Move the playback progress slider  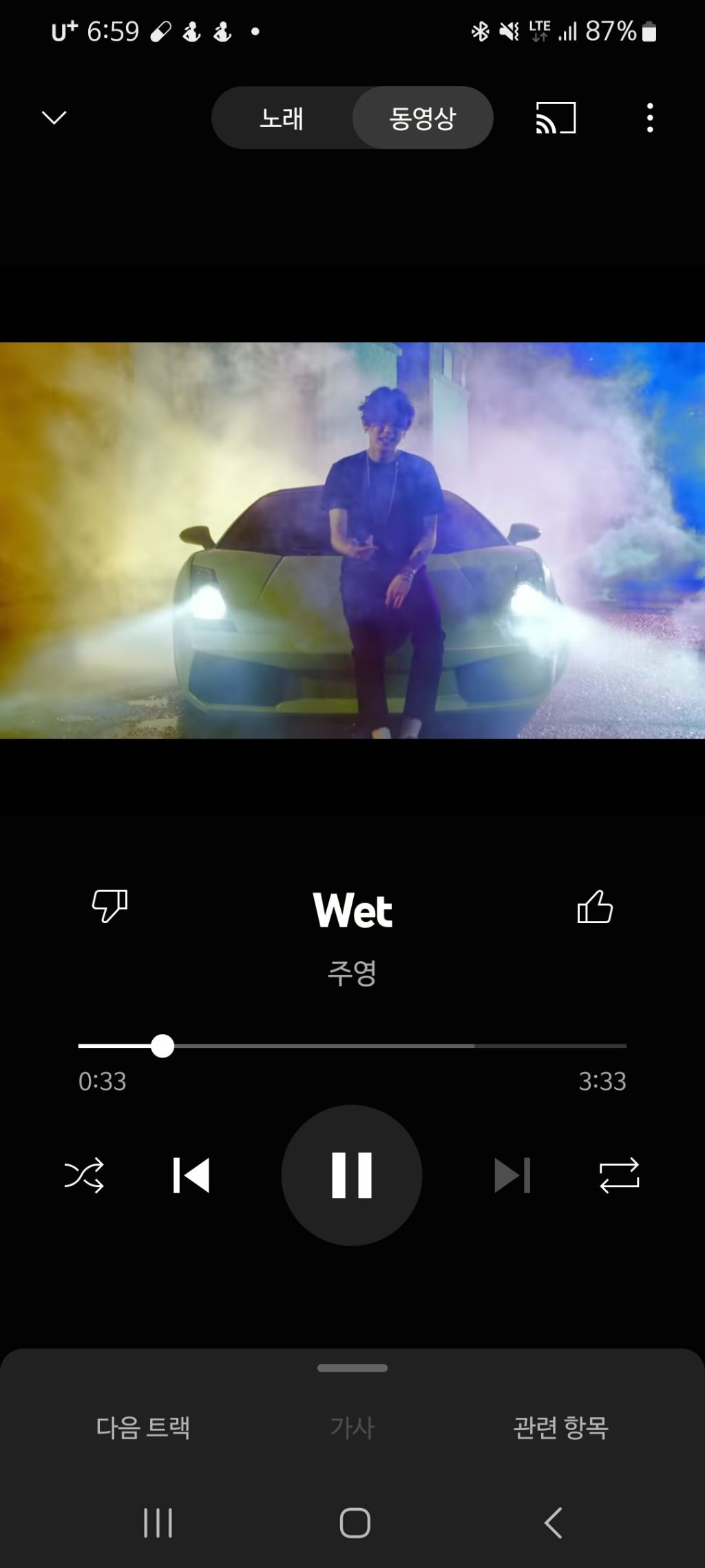pos(163,1046)
